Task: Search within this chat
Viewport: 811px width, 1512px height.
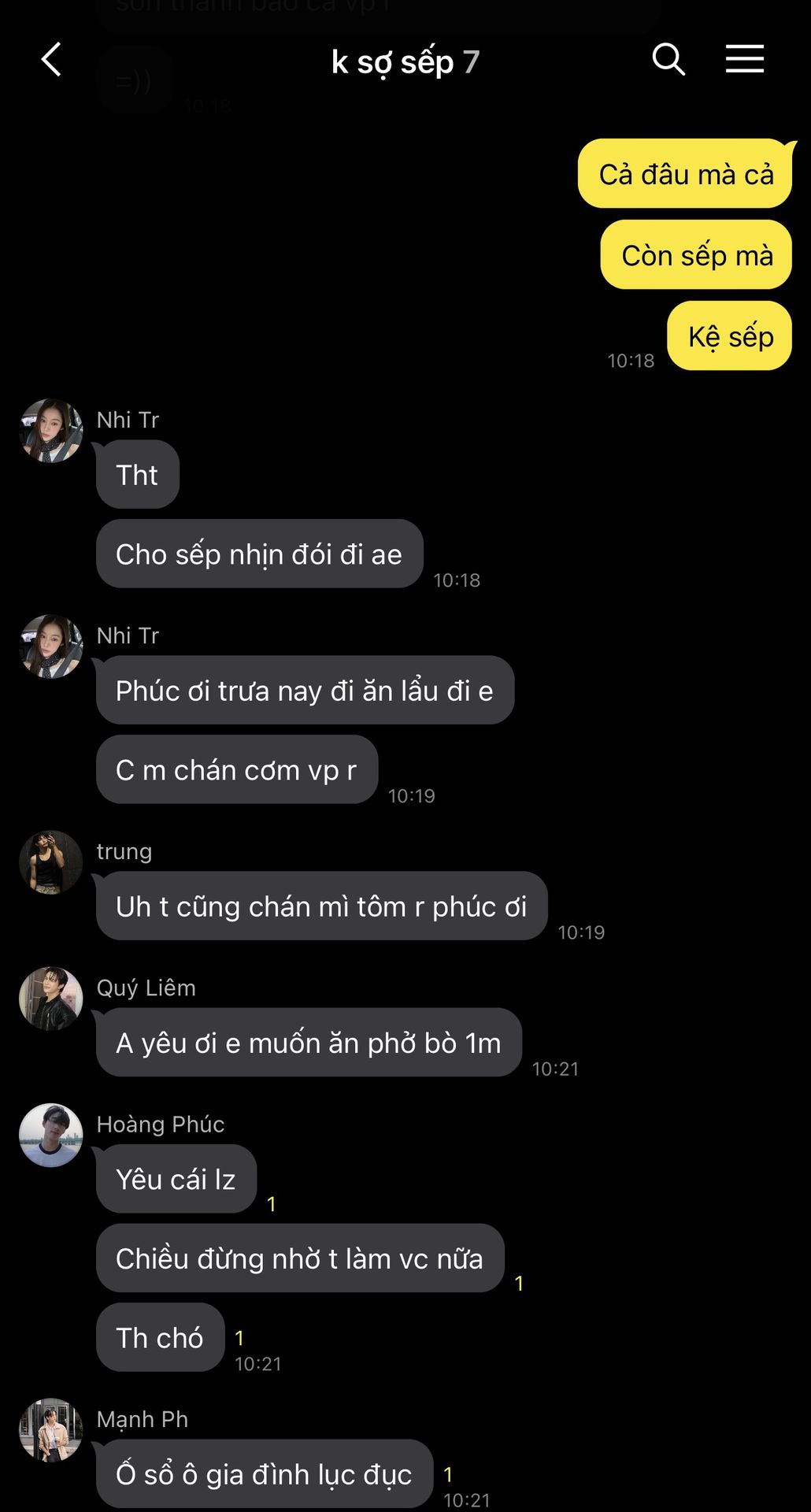Action: 668,60
